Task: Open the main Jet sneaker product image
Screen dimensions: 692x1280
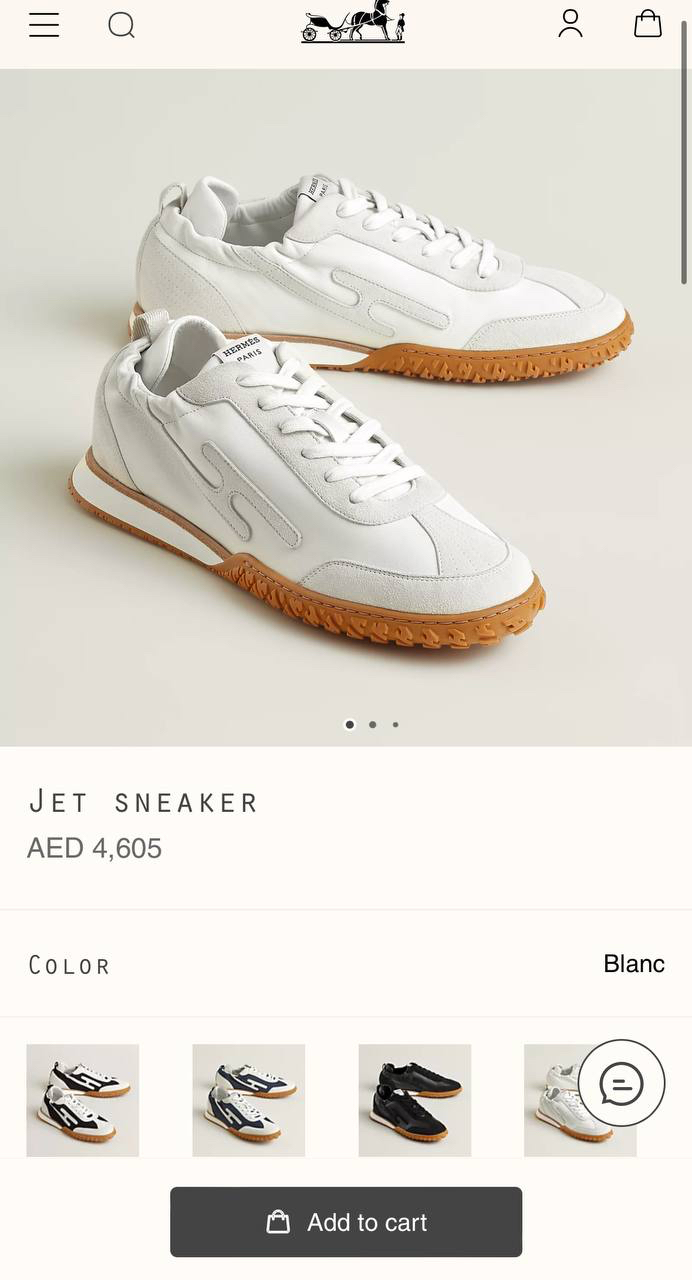Action: point(346,400)
